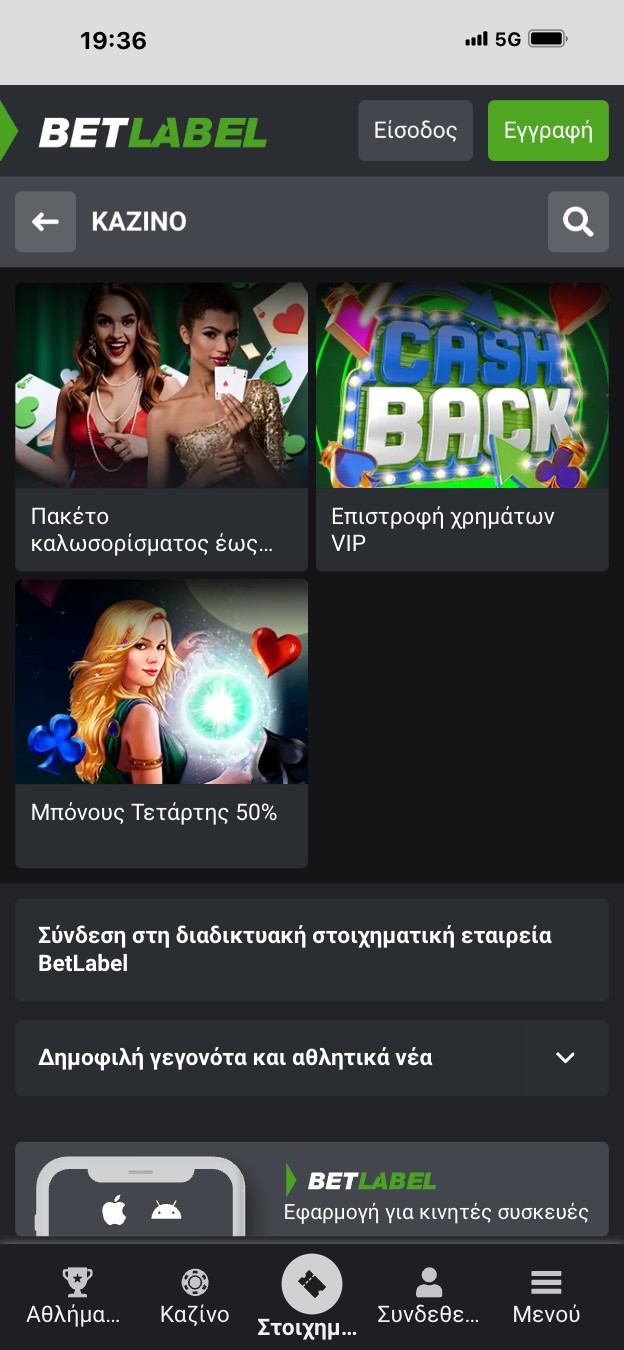The height and width of the screenshot is (1350, 624).
Task: Switch to the Καζίνο tab
Action: coord(195,1296)
